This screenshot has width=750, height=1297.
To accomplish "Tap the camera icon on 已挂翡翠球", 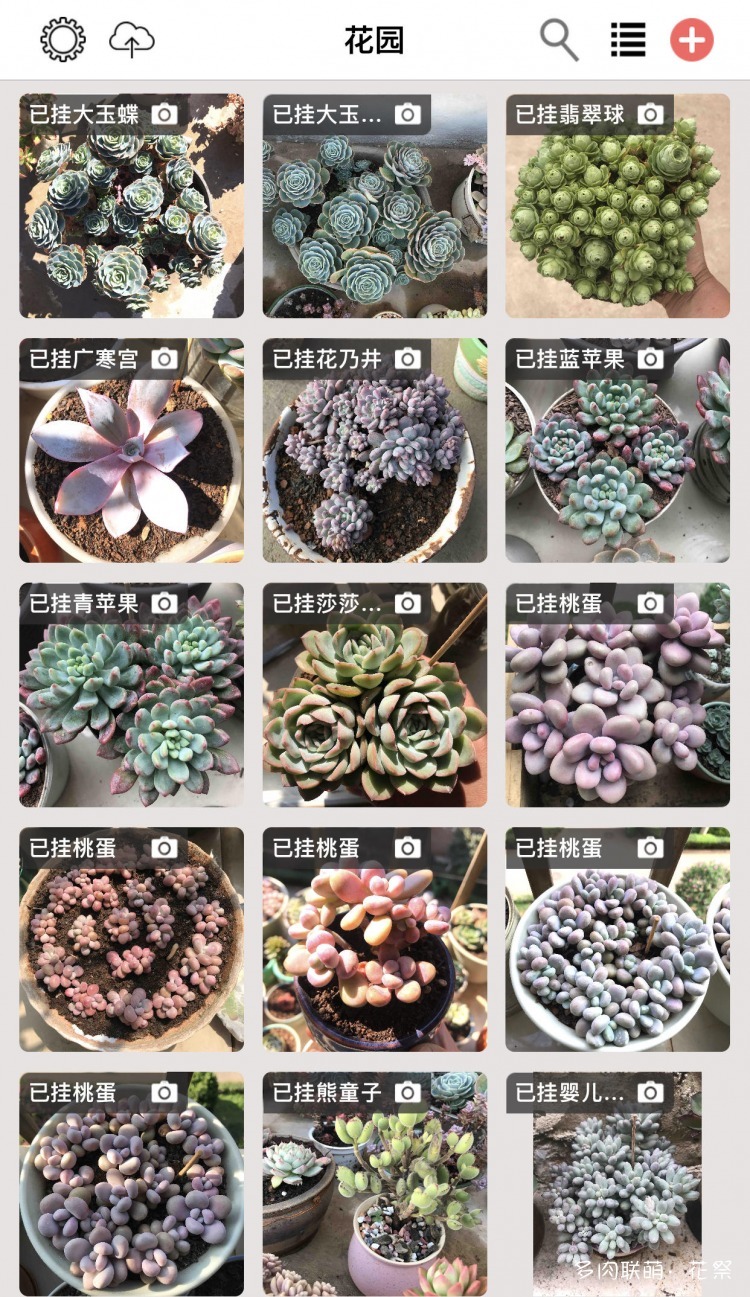I will click(x=651, y=114).
